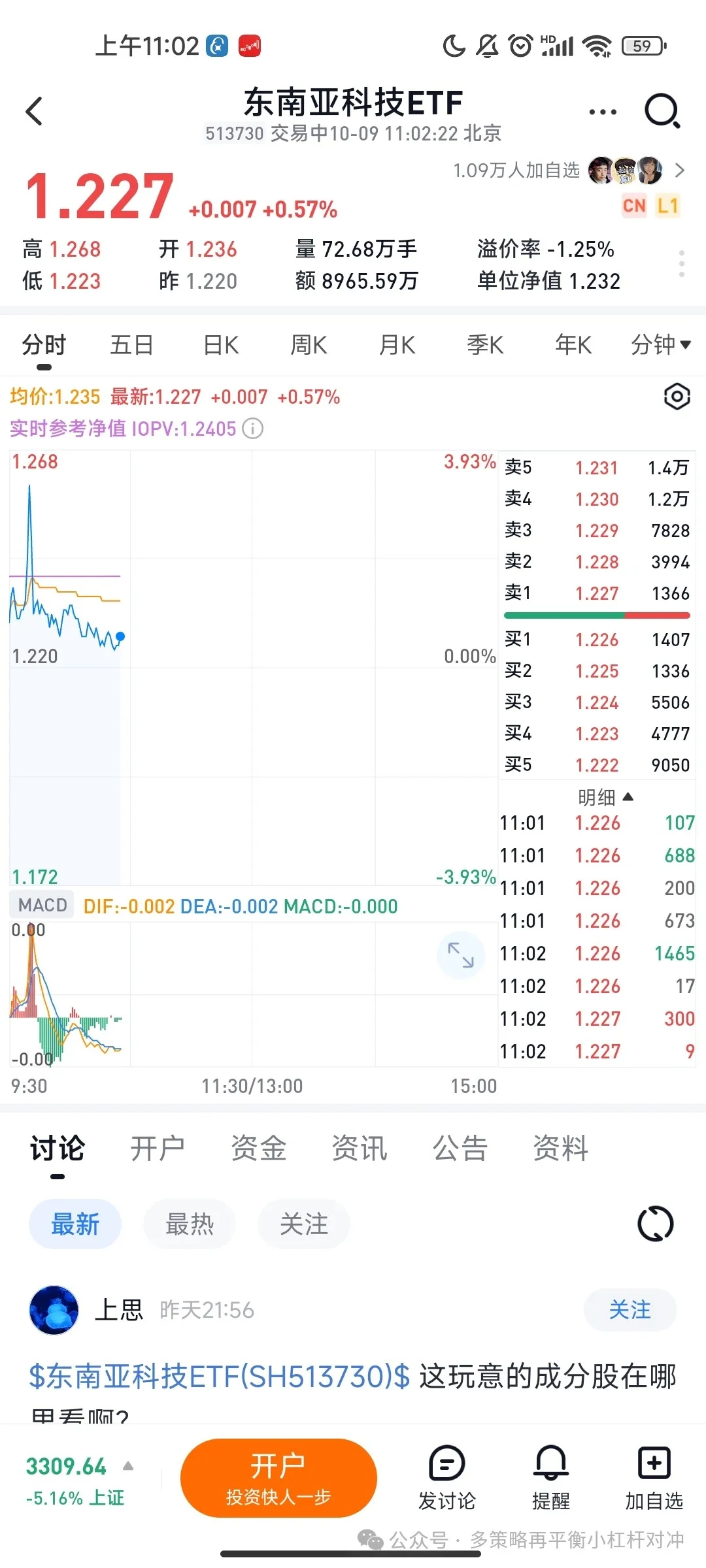
Task: Open the 分钟 interval dropdown
Action: [x=660, y=345]
